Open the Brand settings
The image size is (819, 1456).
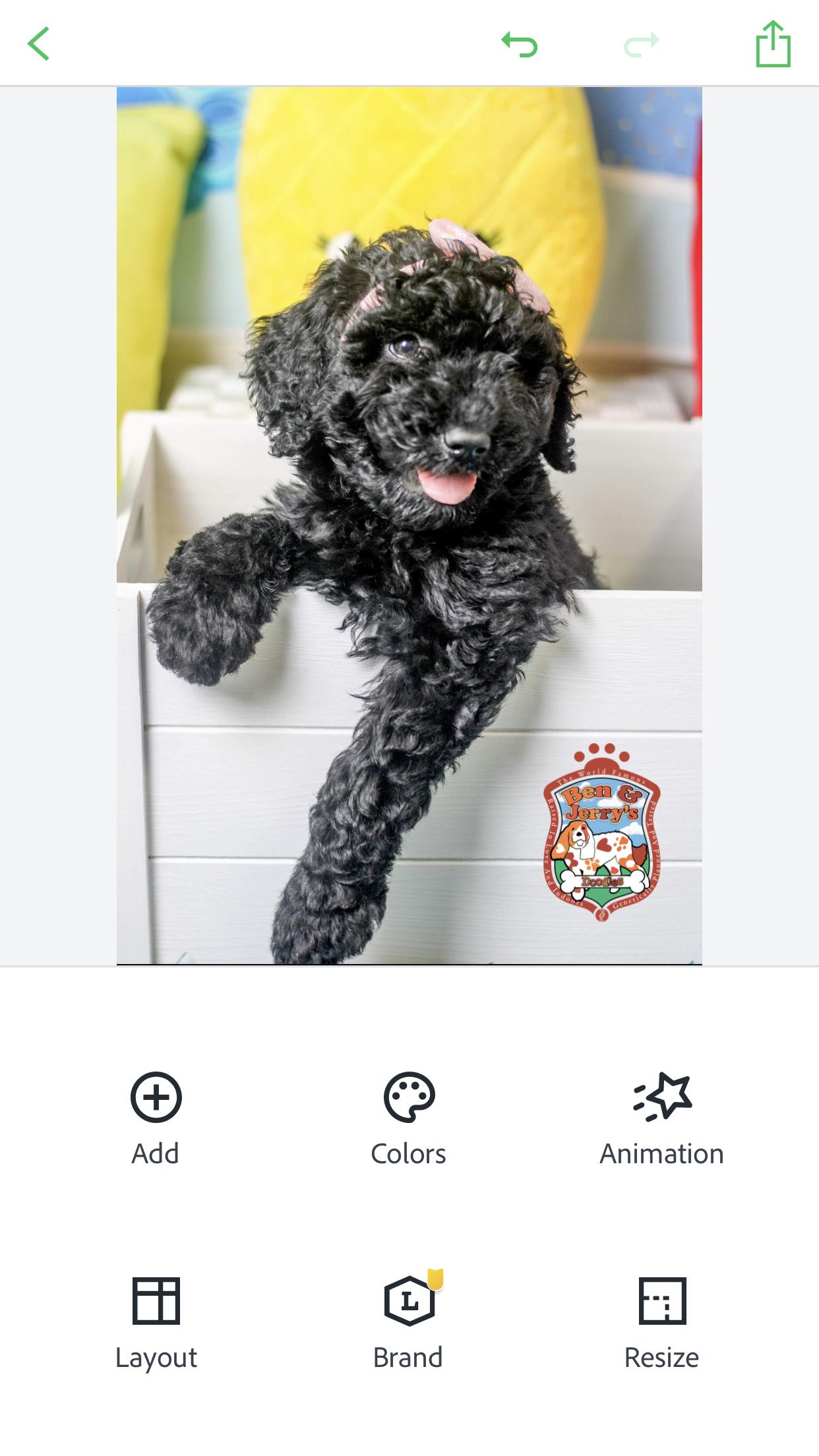(x=409, y=1323)
